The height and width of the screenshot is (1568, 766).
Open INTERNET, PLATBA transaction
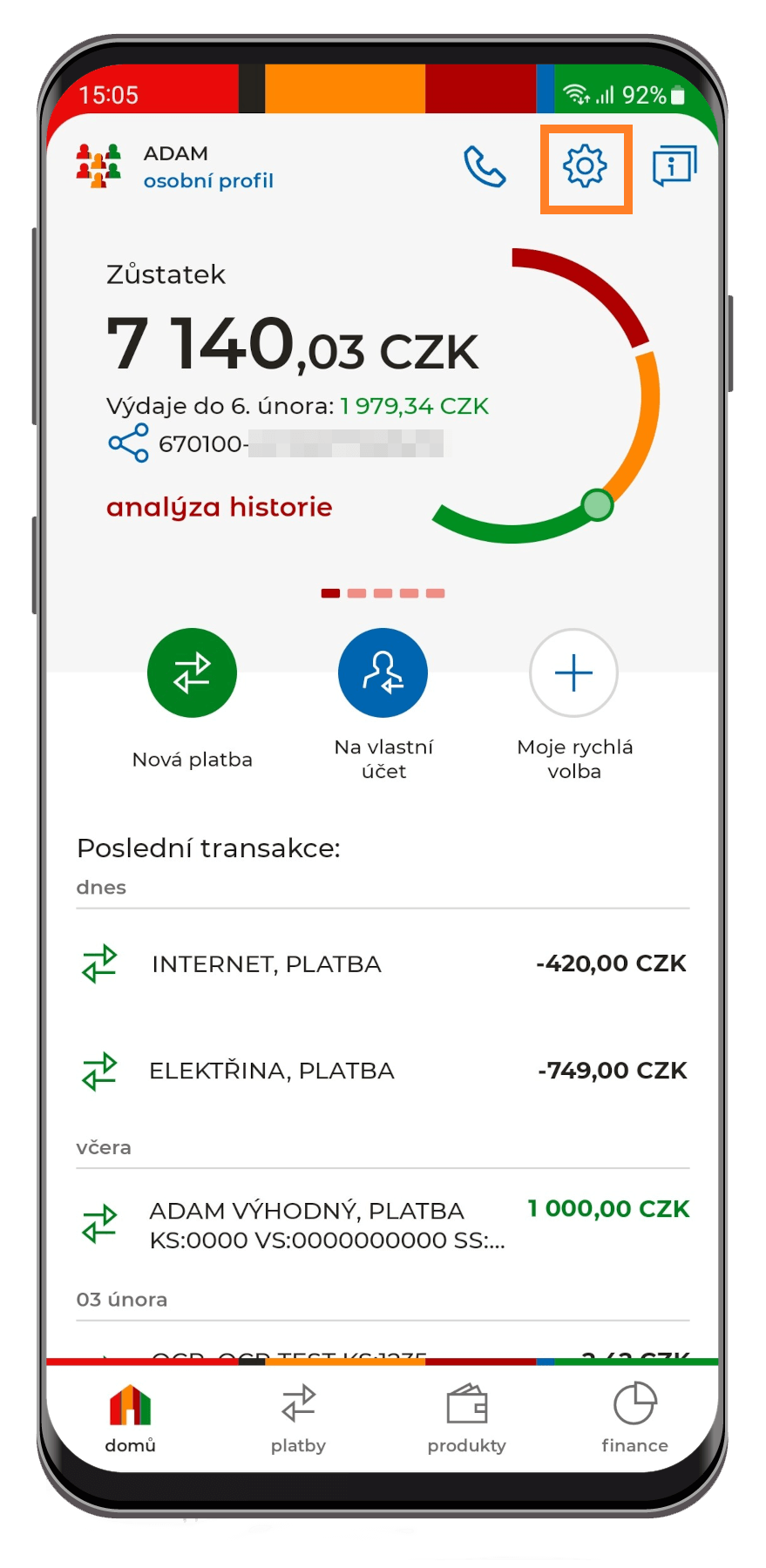[x=382, y=964]
